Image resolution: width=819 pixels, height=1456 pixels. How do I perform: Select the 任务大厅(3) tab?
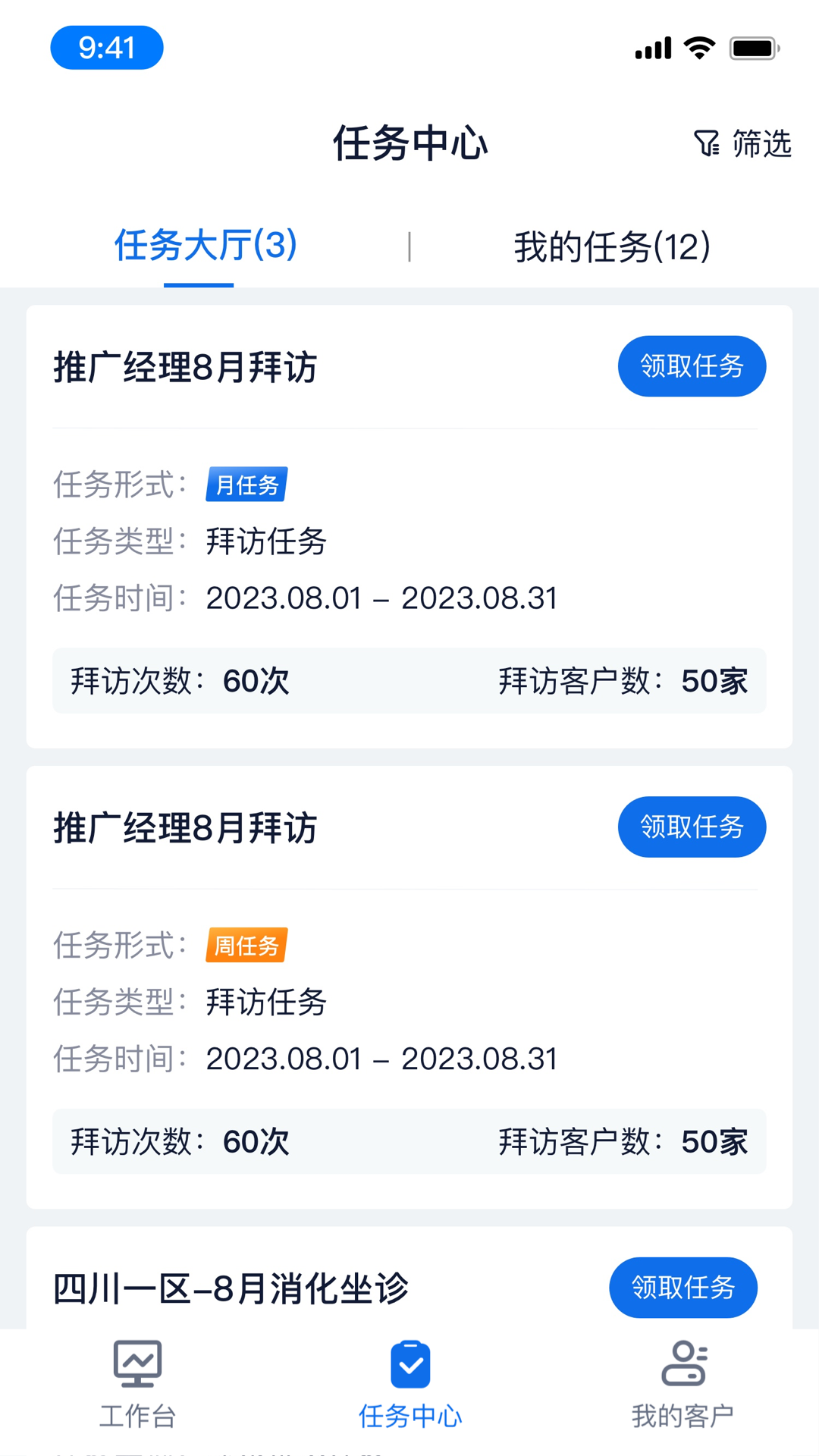205,246
